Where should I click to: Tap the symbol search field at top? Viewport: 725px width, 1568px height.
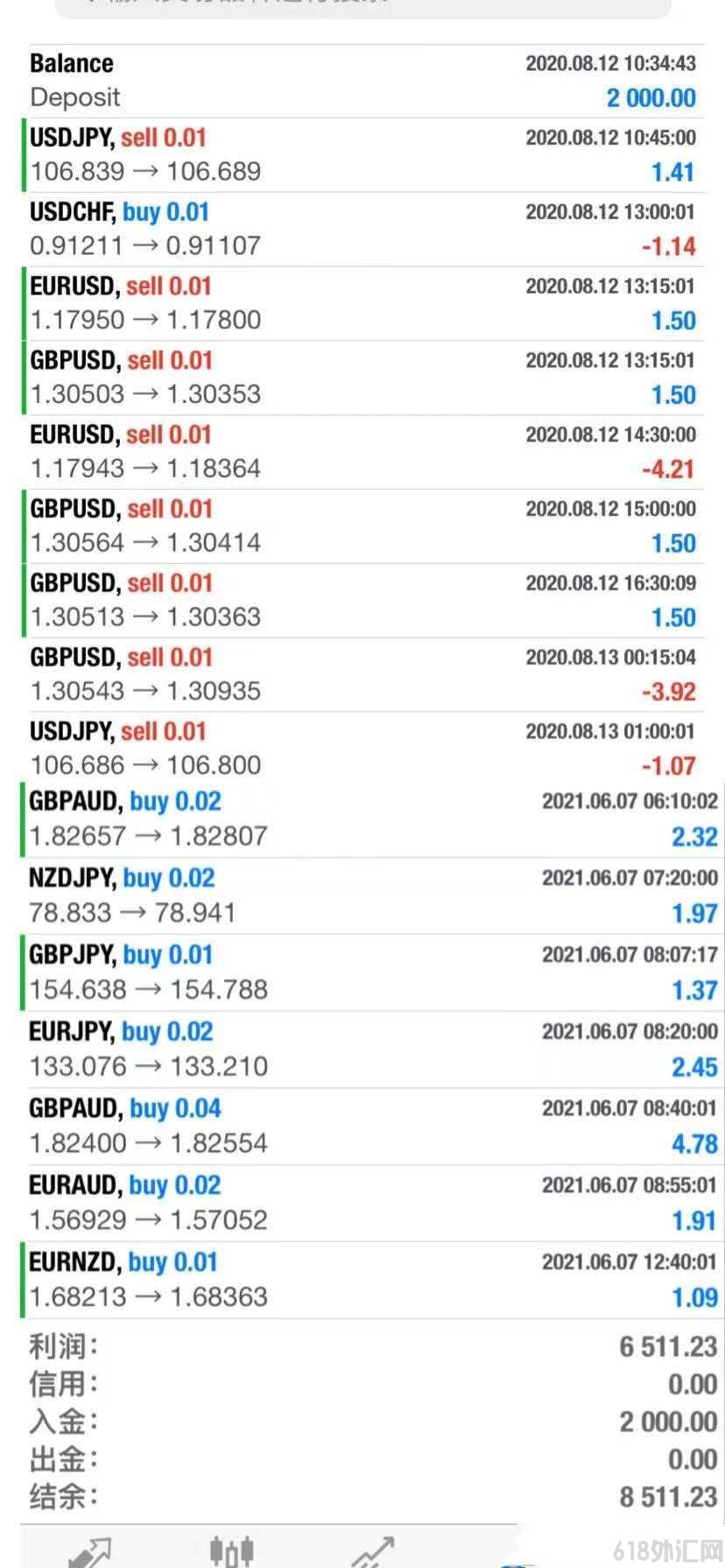click(362, 7)
